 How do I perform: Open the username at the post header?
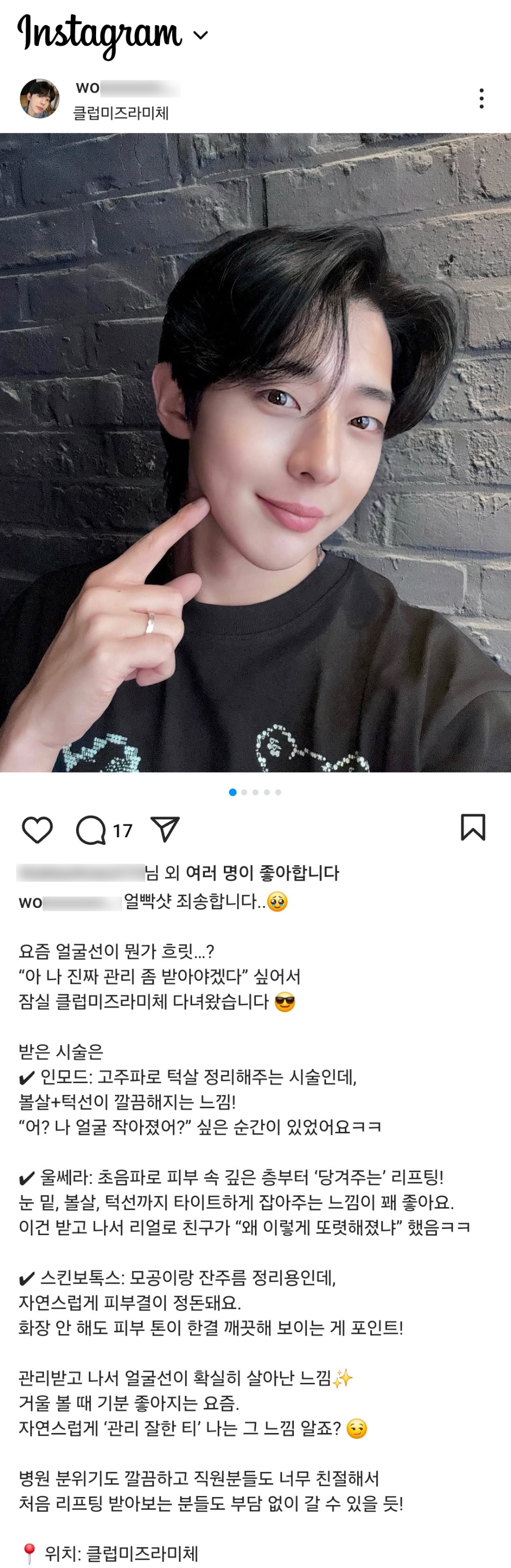(x=127, y=87)
